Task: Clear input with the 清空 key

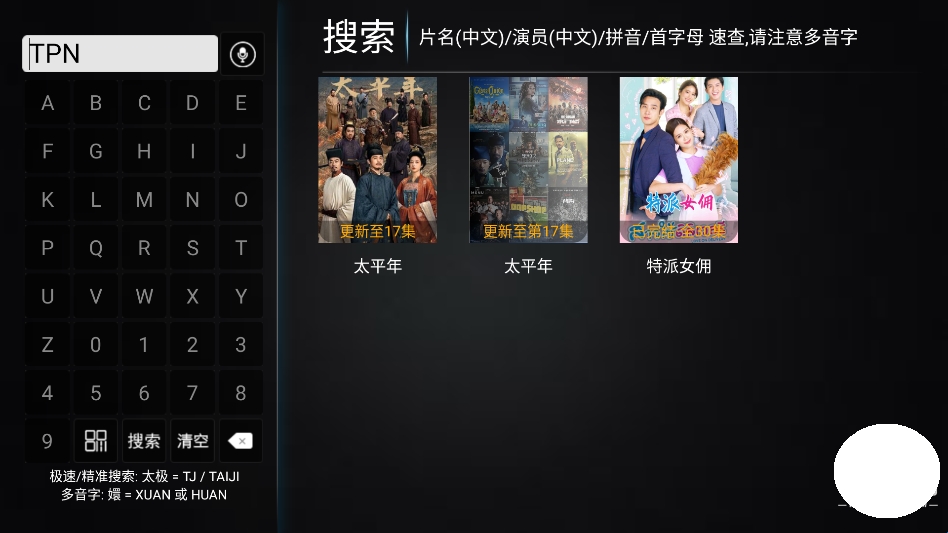Action: [192, 441]
